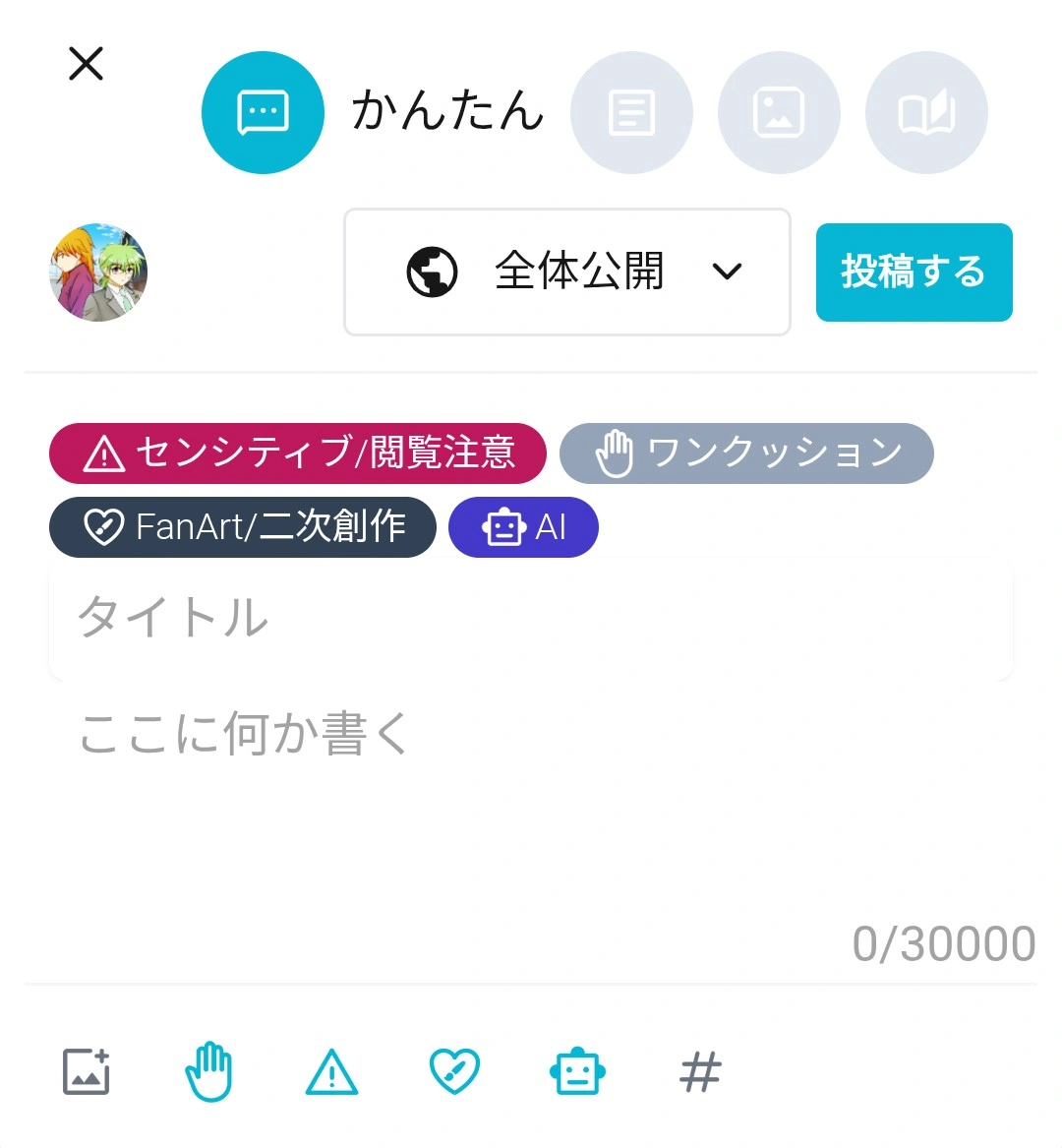Switch to the text article post mode
Screen dimensions: 1062x1148
631,112
